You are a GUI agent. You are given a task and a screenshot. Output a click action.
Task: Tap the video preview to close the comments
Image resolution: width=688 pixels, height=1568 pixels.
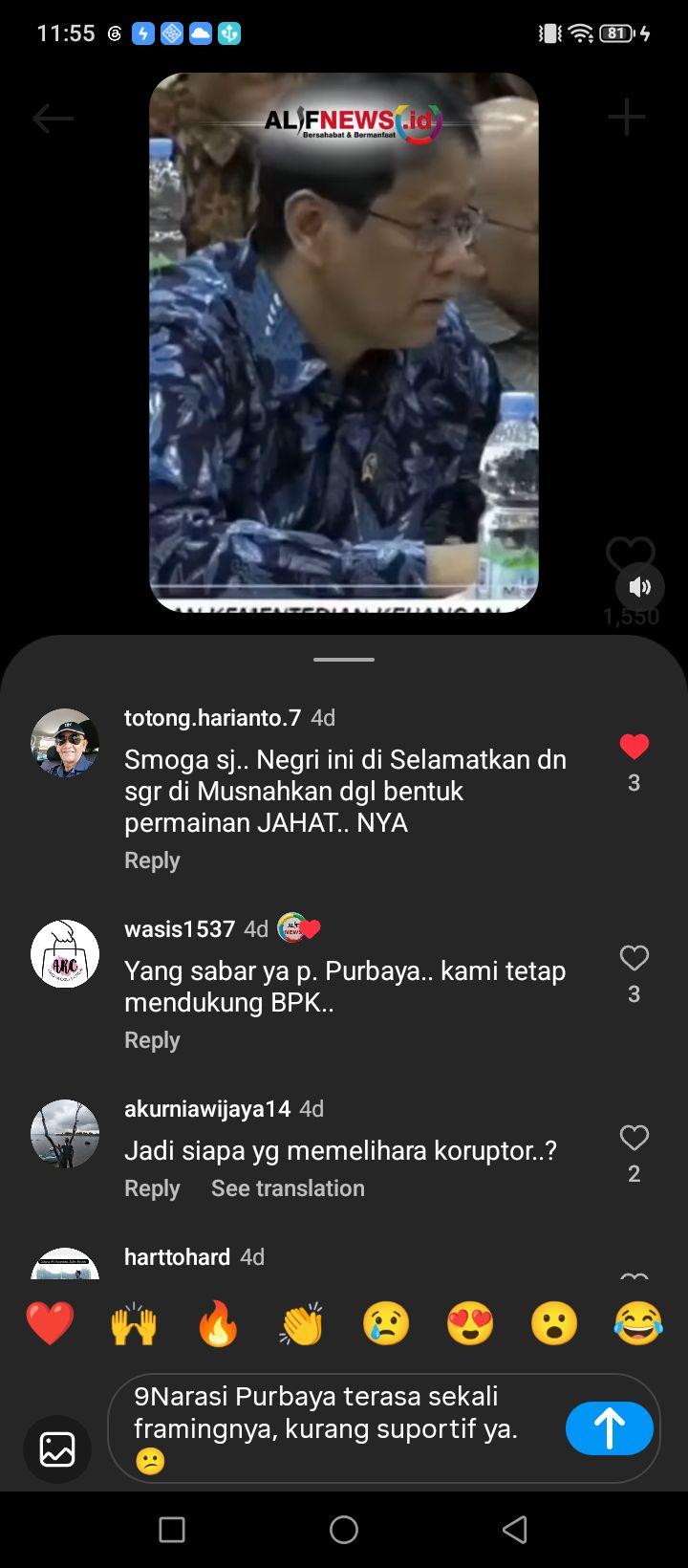tap(344, 342)
